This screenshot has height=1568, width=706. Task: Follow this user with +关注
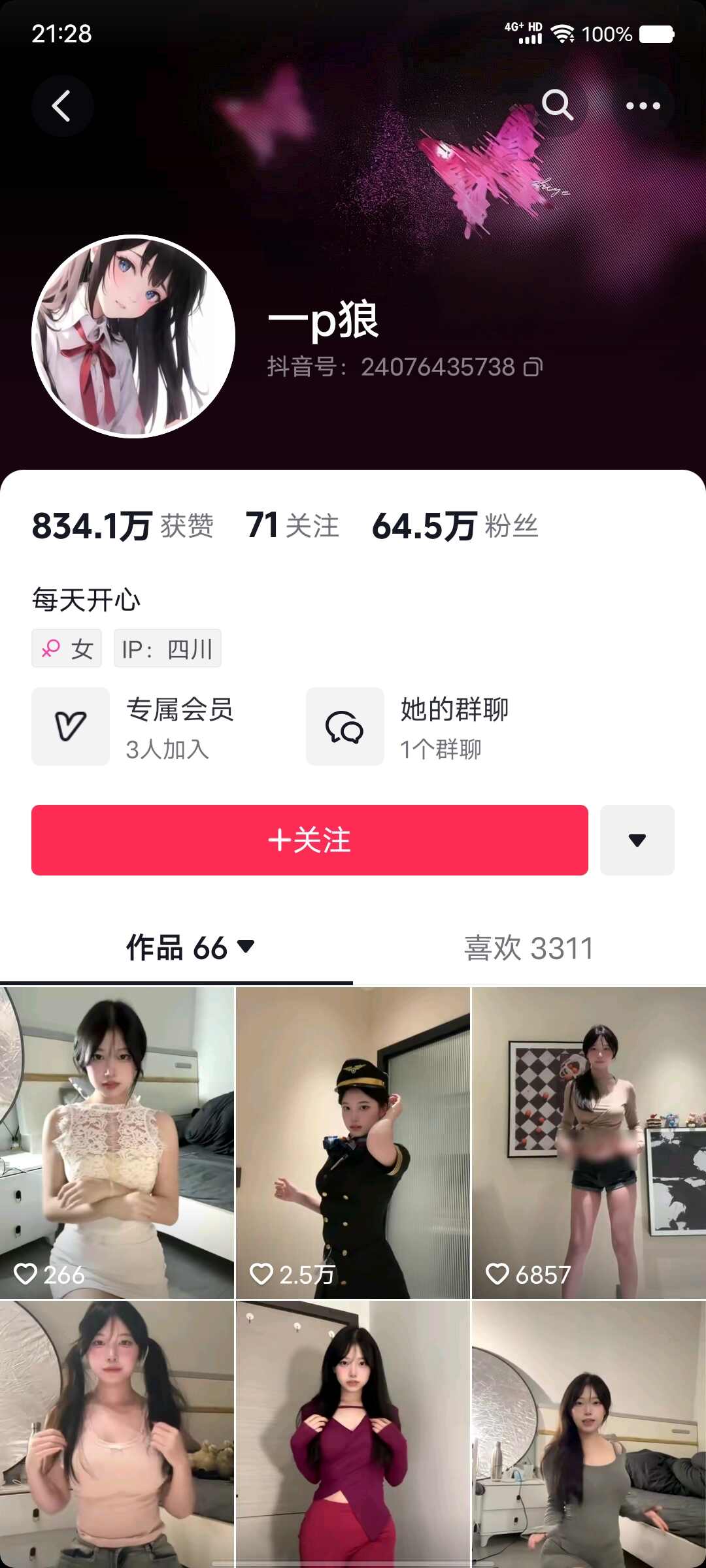pos(310,840)
